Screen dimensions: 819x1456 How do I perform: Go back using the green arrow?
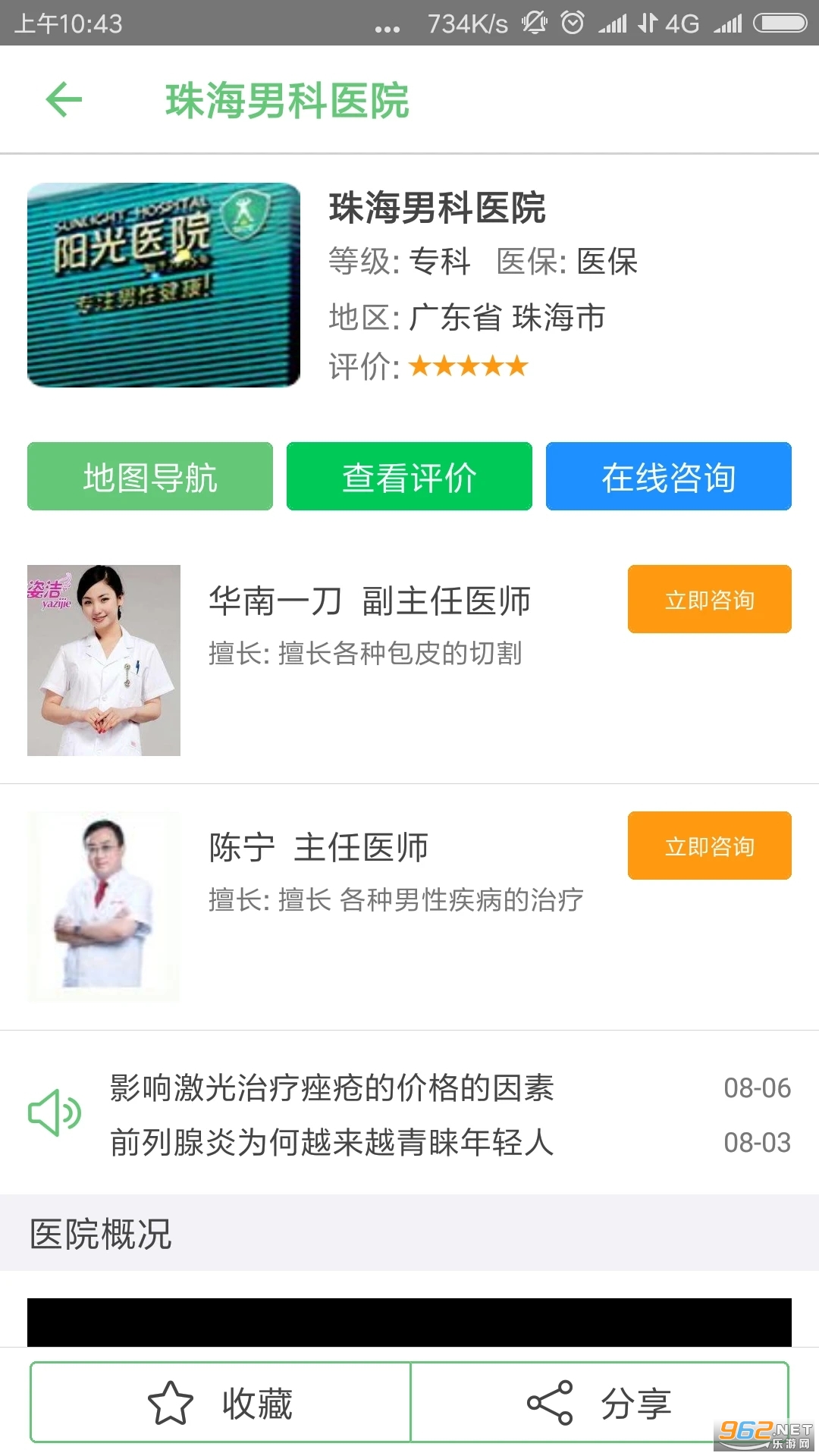(64, 100)
